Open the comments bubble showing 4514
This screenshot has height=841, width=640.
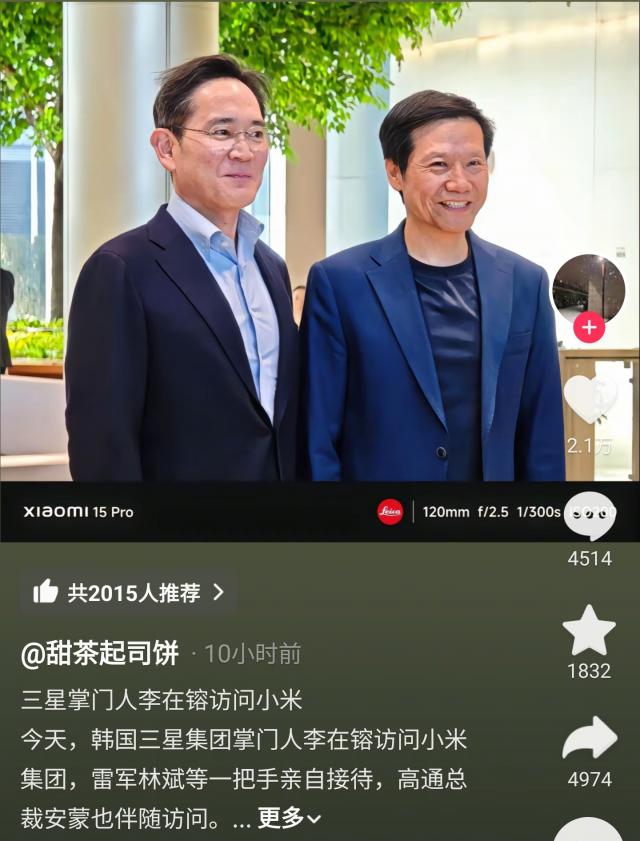[589, 516]
